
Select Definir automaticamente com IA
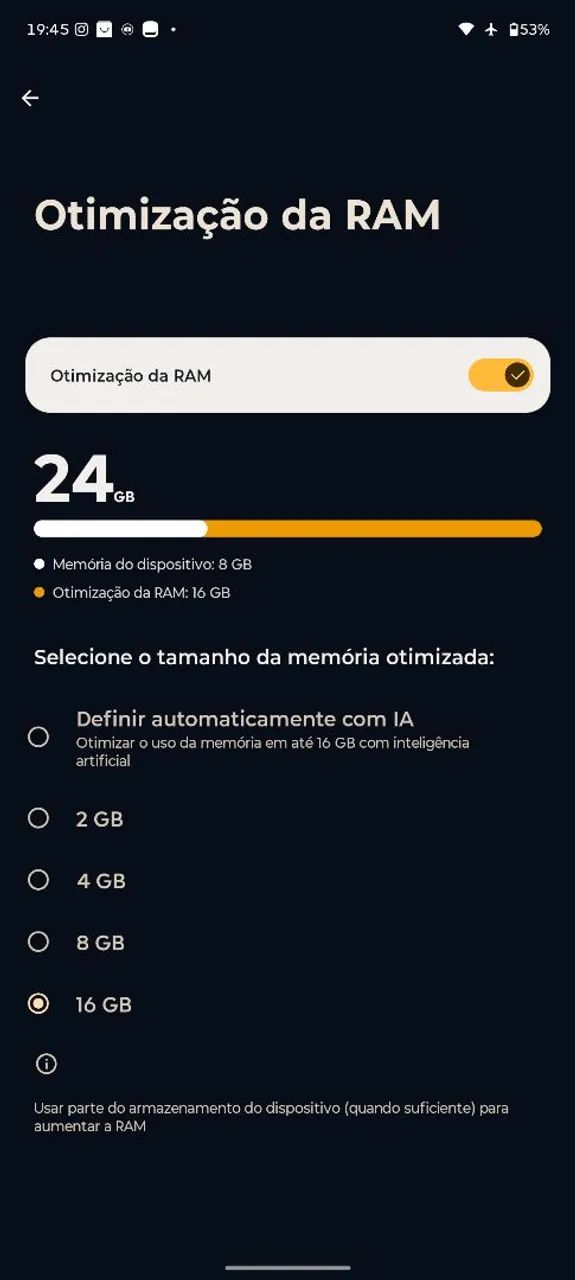tap(38, 737)
